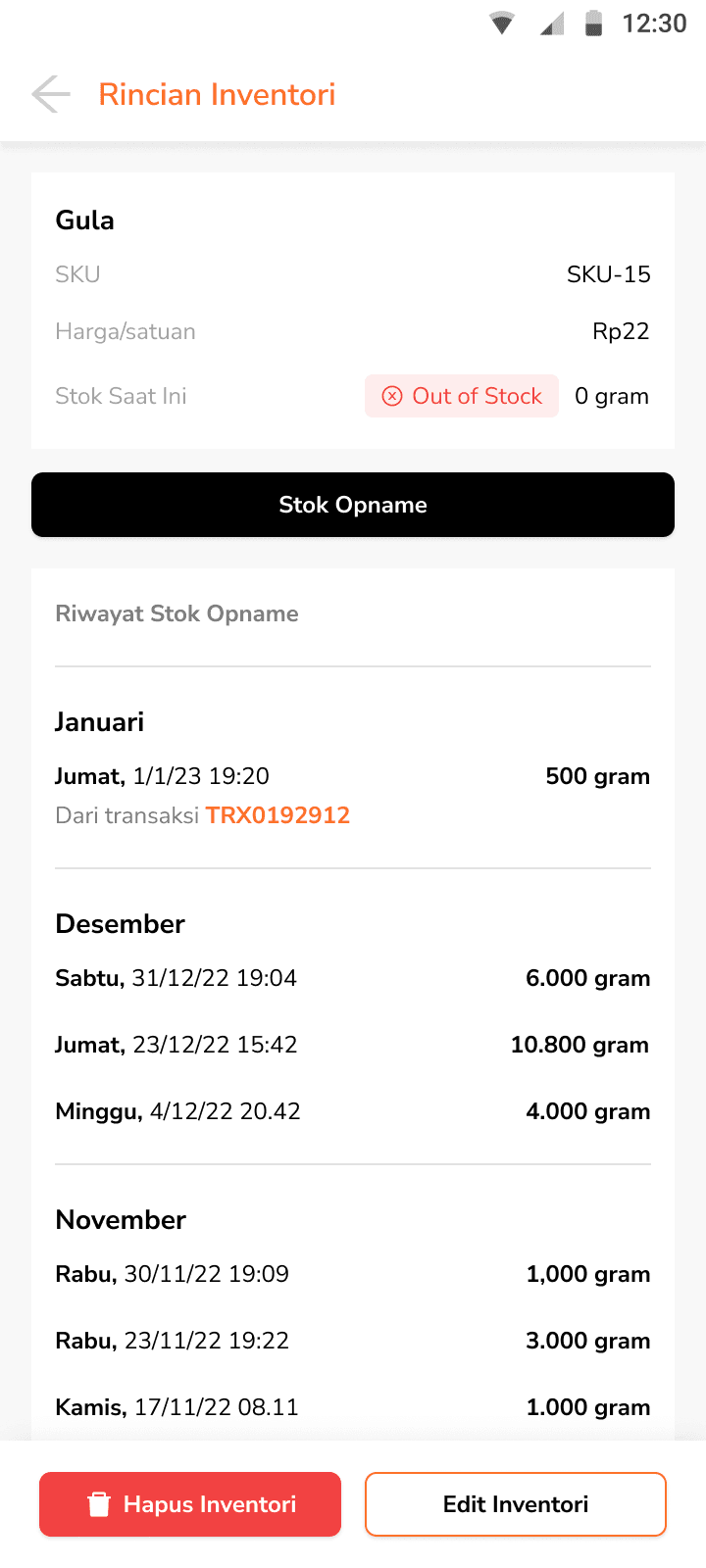Go back from Rincian Inventori
The height and width of the screenshot is (1568, 706).
point(51,95)
